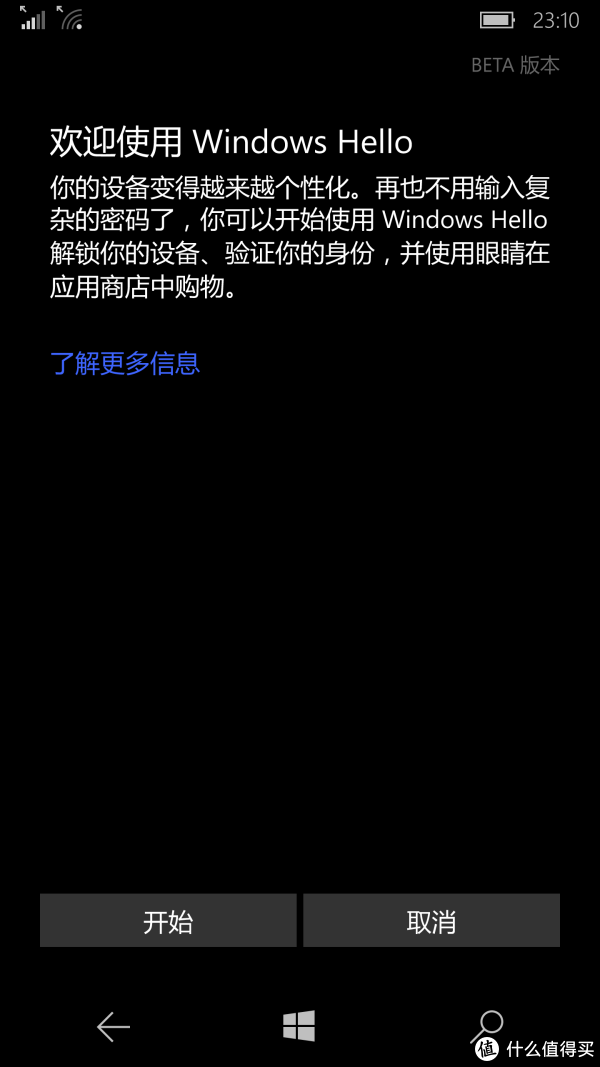Cancel Windows Hello setup with 取消
Screen dimensions: 600x1067
coord(431,920)
